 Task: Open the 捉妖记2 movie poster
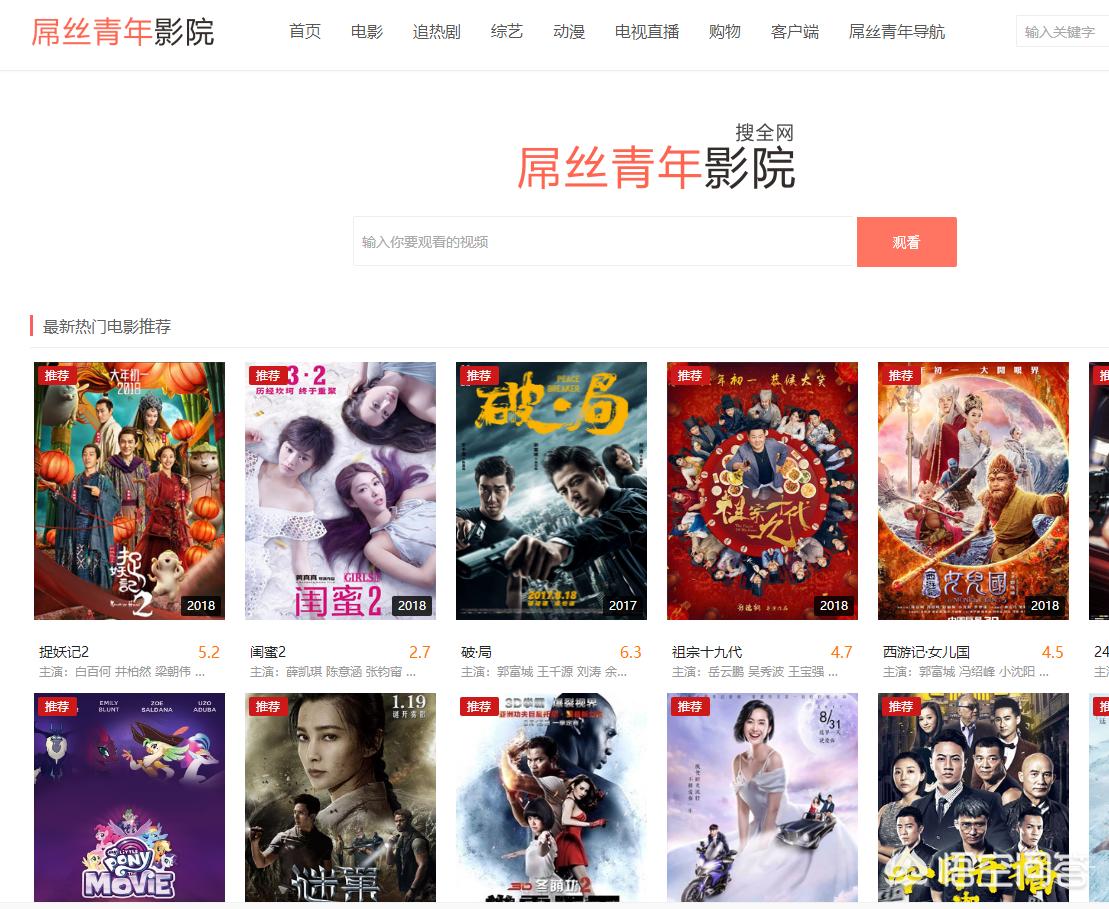129,491
